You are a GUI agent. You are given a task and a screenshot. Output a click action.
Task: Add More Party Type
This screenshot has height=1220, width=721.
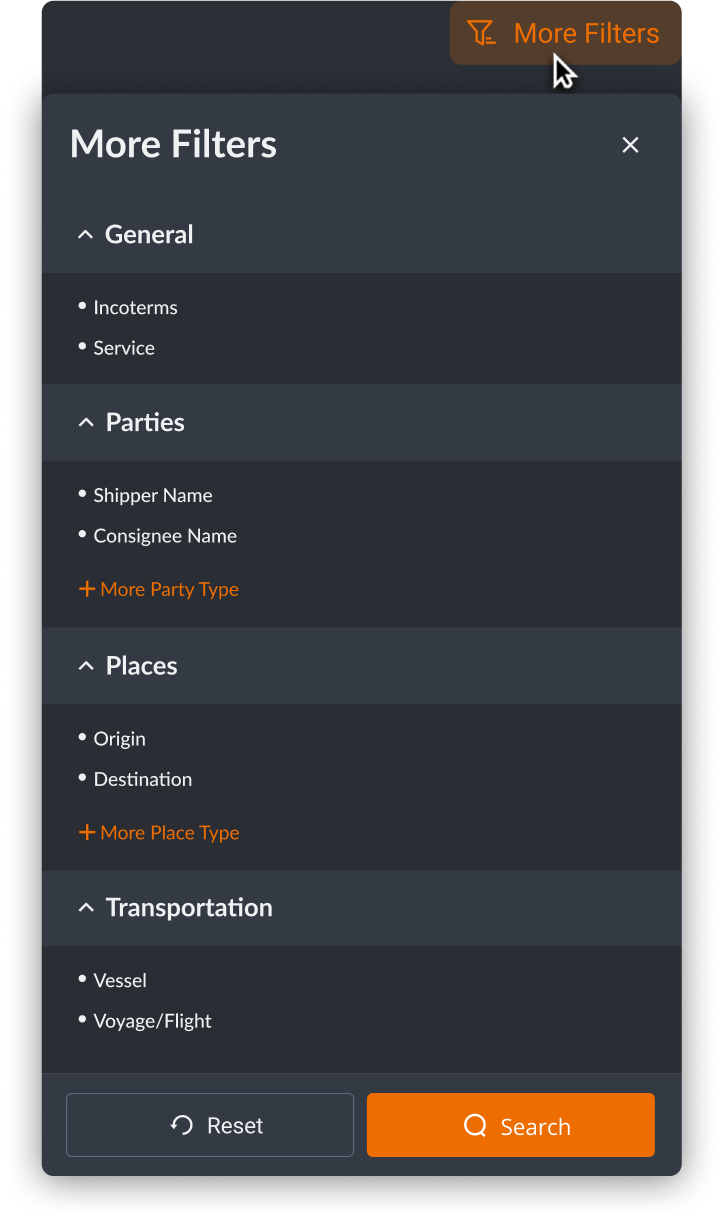point(159,589)
